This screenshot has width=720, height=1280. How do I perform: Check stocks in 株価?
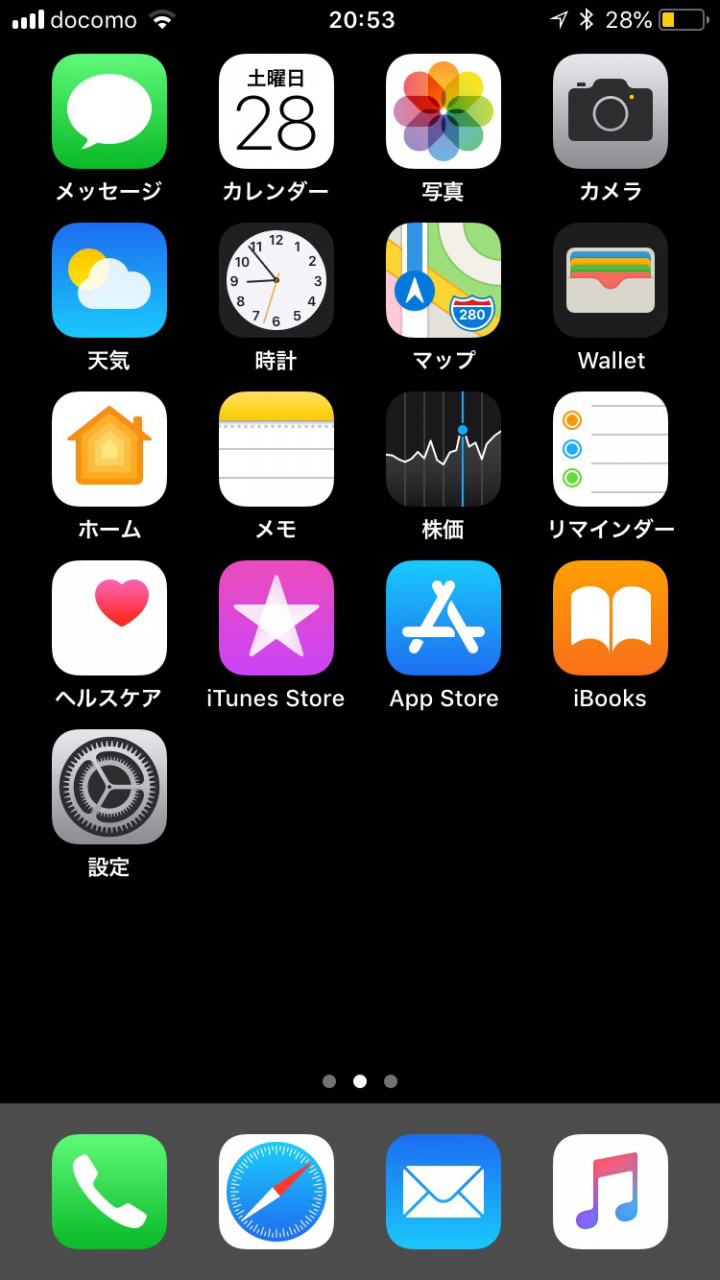(443, 449)
